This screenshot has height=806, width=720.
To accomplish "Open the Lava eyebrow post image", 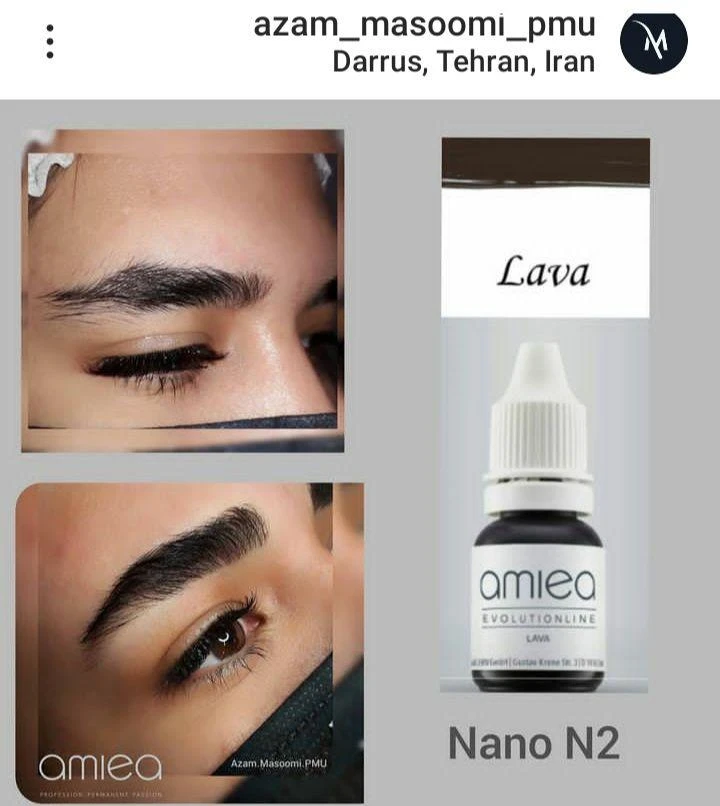I will click(360, 450).
